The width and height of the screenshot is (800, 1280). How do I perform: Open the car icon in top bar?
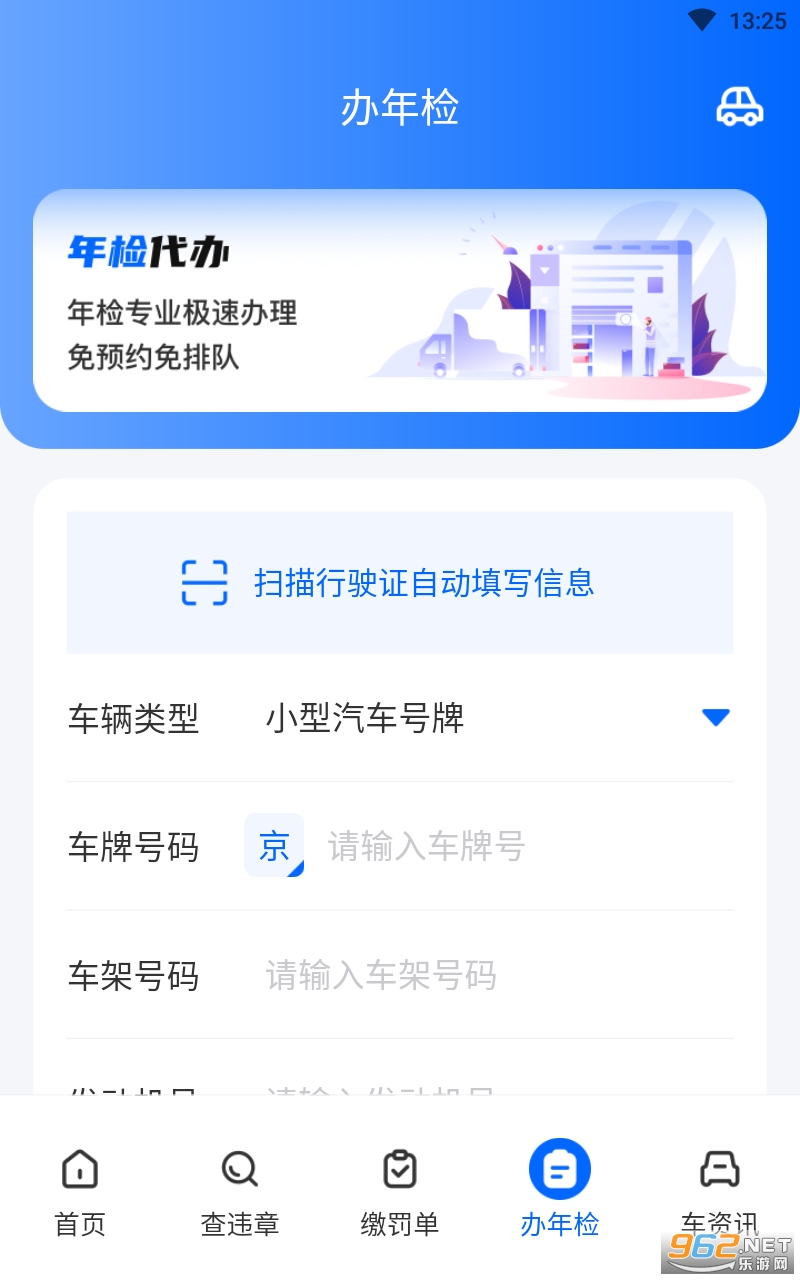click(x=740, y=106)
